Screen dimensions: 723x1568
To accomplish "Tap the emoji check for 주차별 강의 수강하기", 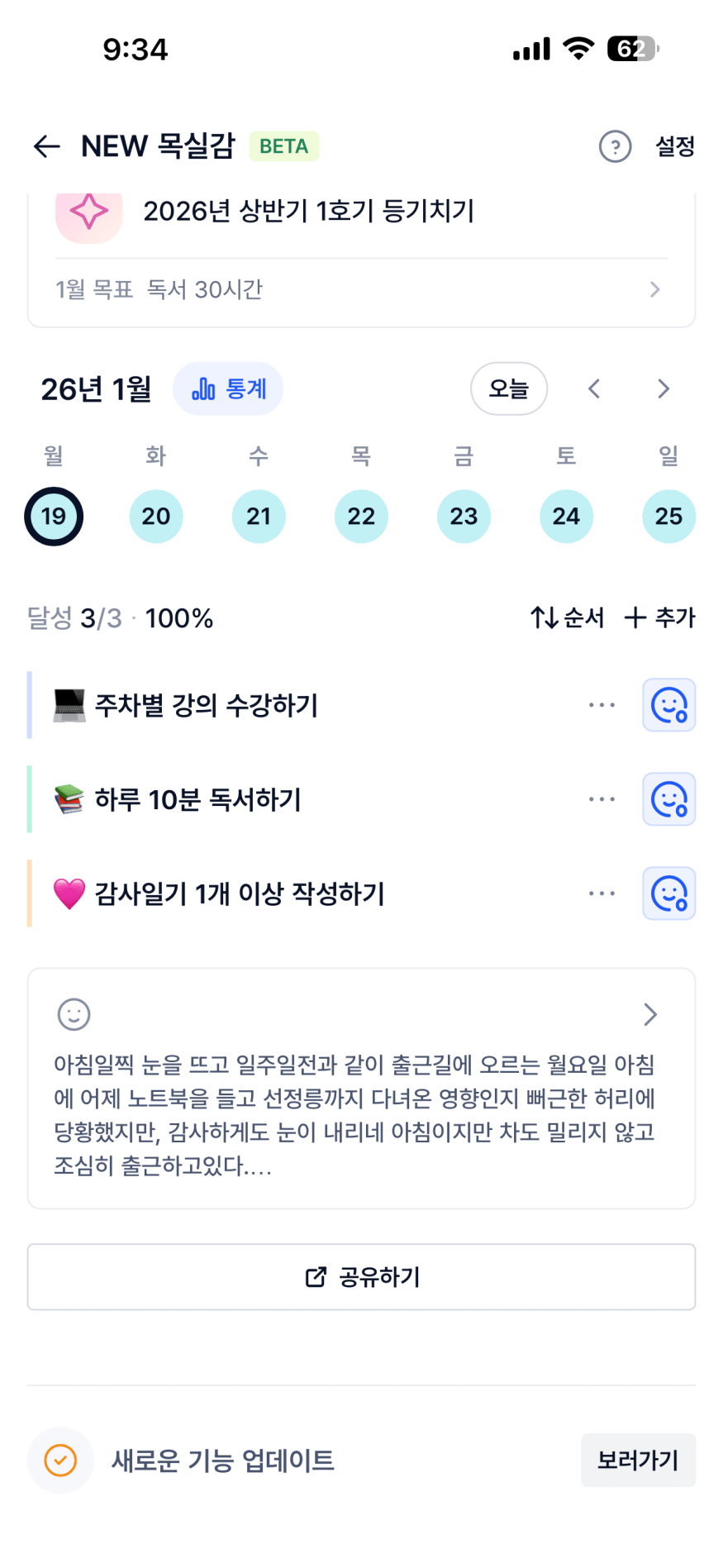I will [668, 705].
